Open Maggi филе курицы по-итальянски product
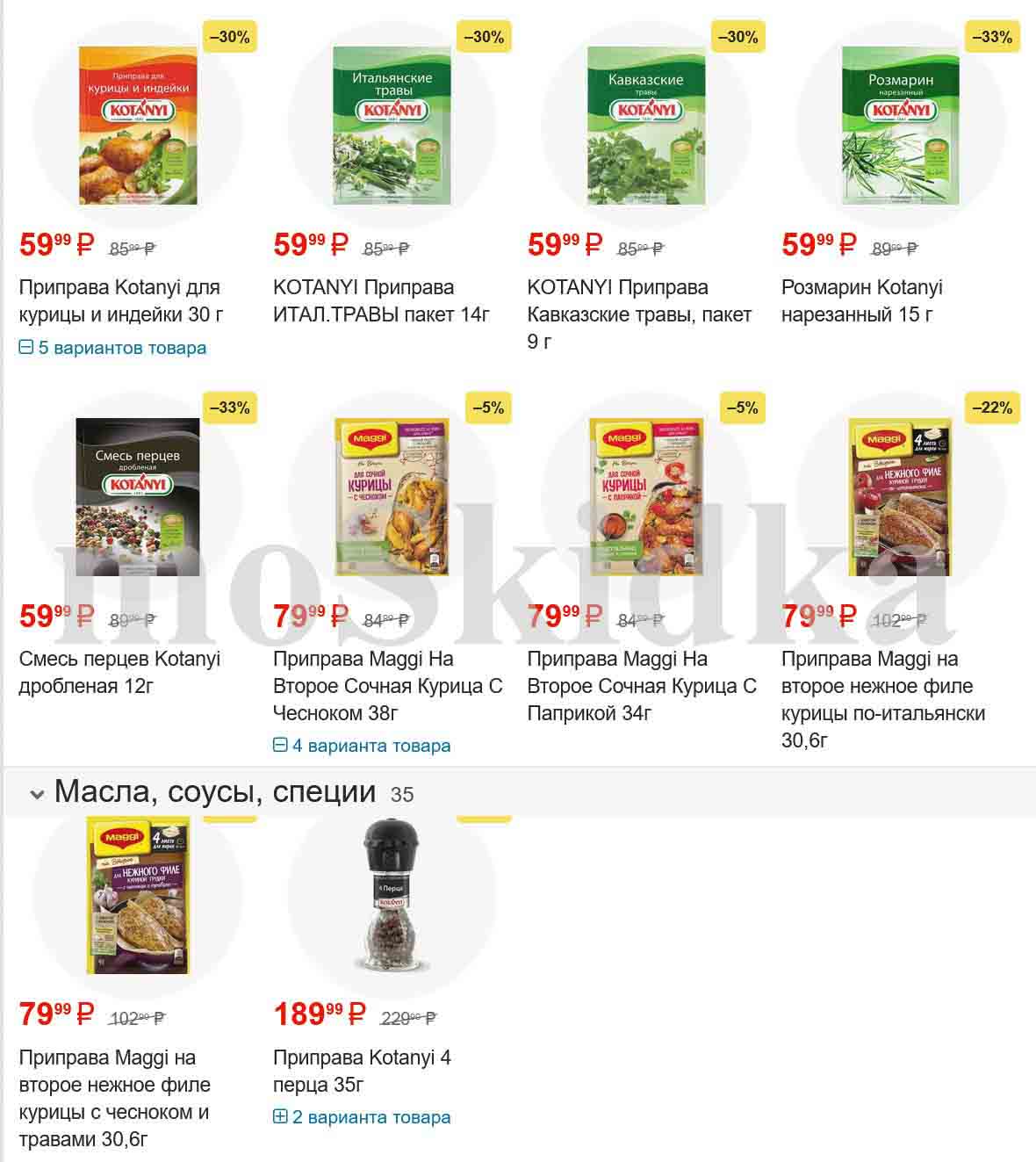Screen dimensions: 1036x1162 click(882, 699)
